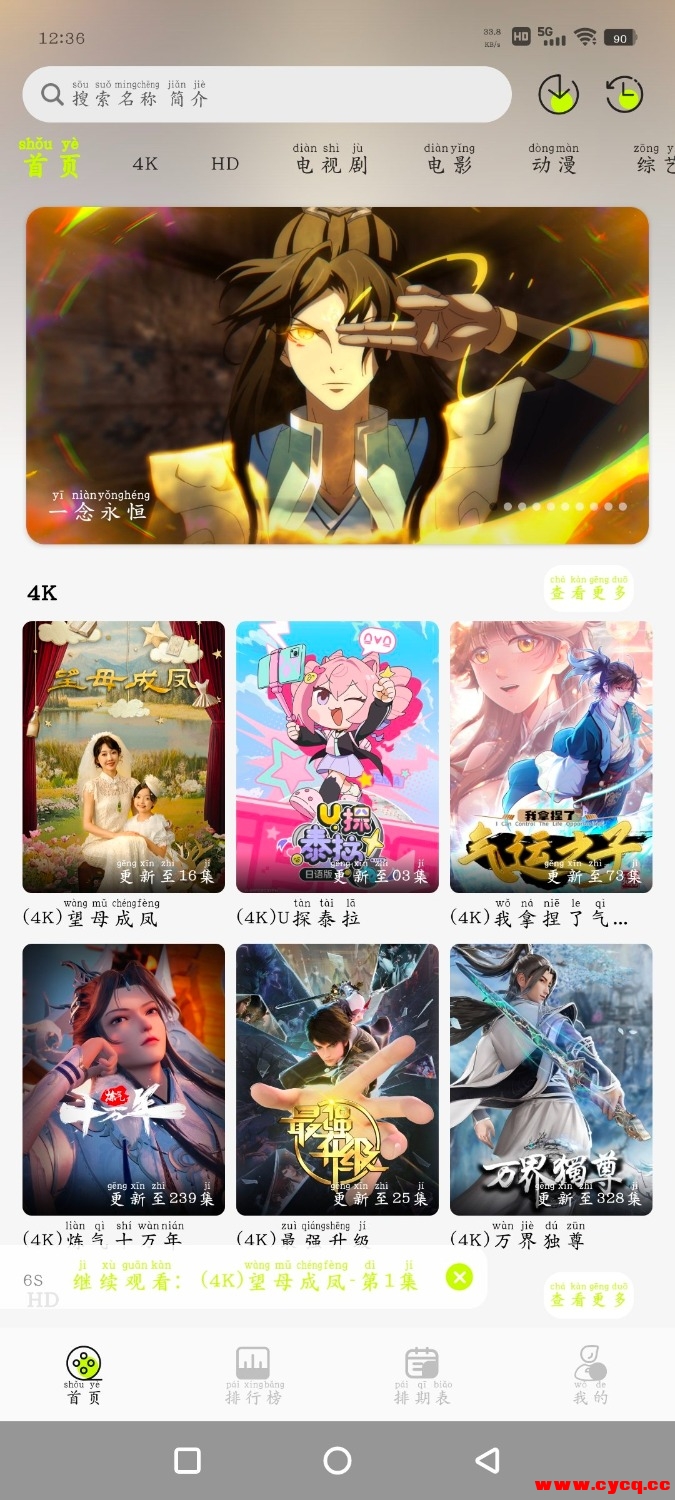Open the 万界独尊 show card
This screenshot has height=1500, width=675.
point(551,1080)
